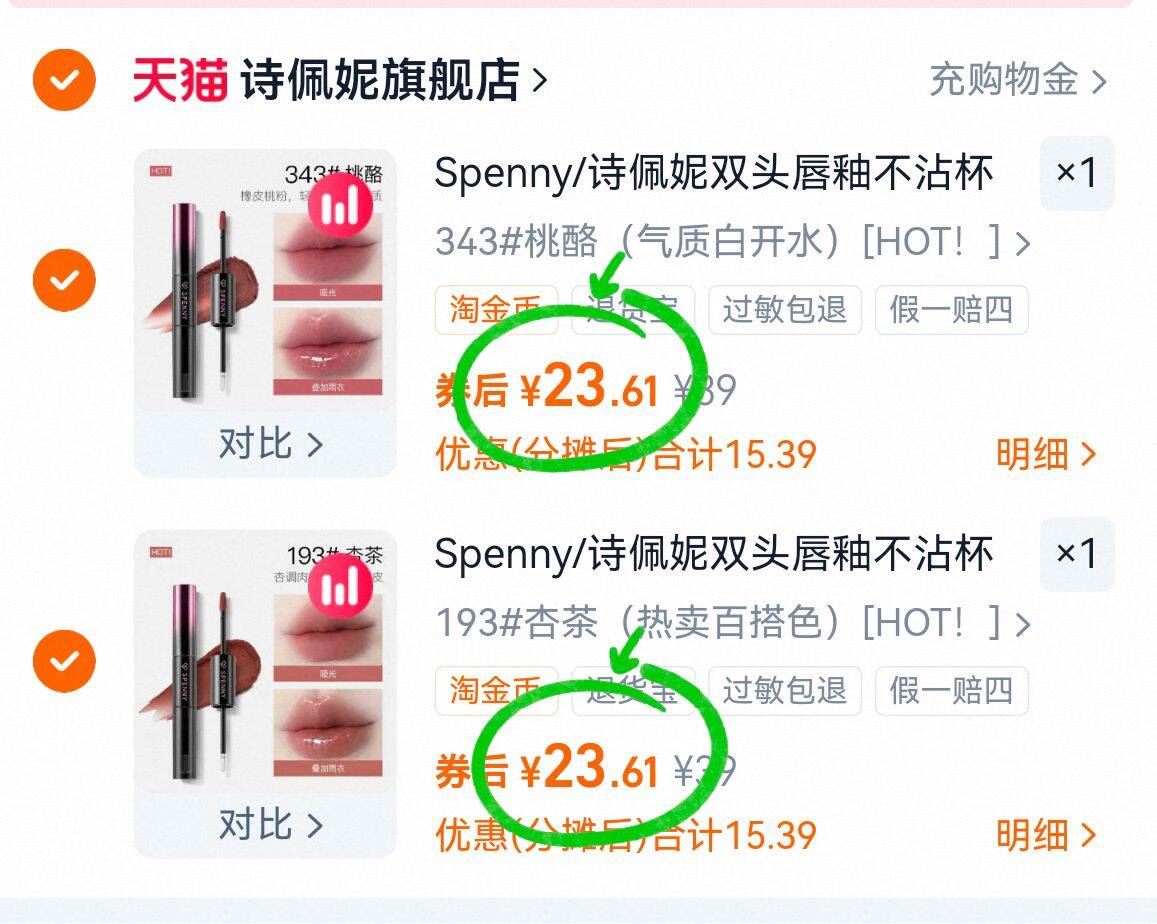The image size is (1157, 924).
Task: Adjust the ×1 quantity of 343#桃酪
Action: click(x=1077, y=173)
